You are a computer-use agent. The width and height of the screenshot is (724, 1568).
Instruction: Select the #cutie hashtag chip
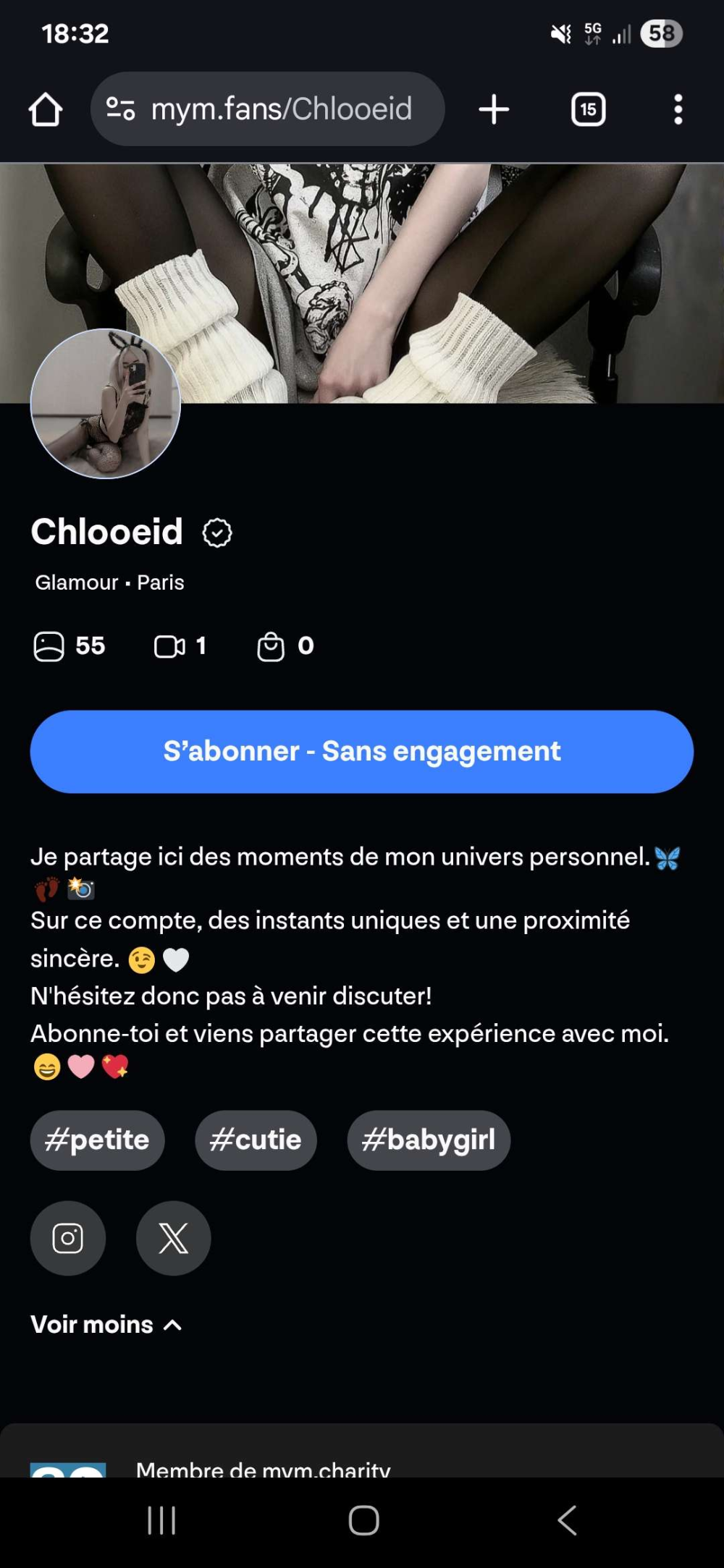(256, 1140)
